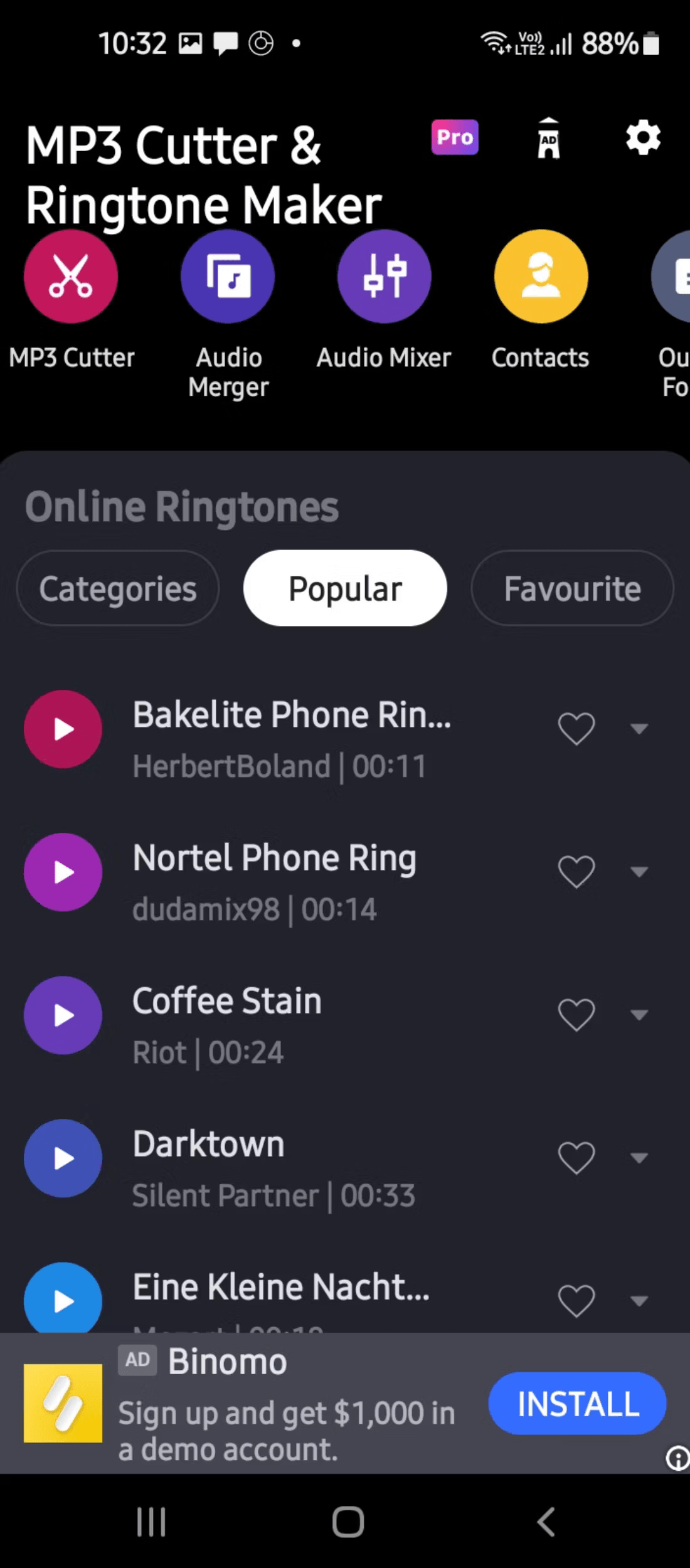The height and width of the screenshot is (1568, 690).
Task: Go back using navigation bar
Action: pyautogui.click(x=546, y=1522)
